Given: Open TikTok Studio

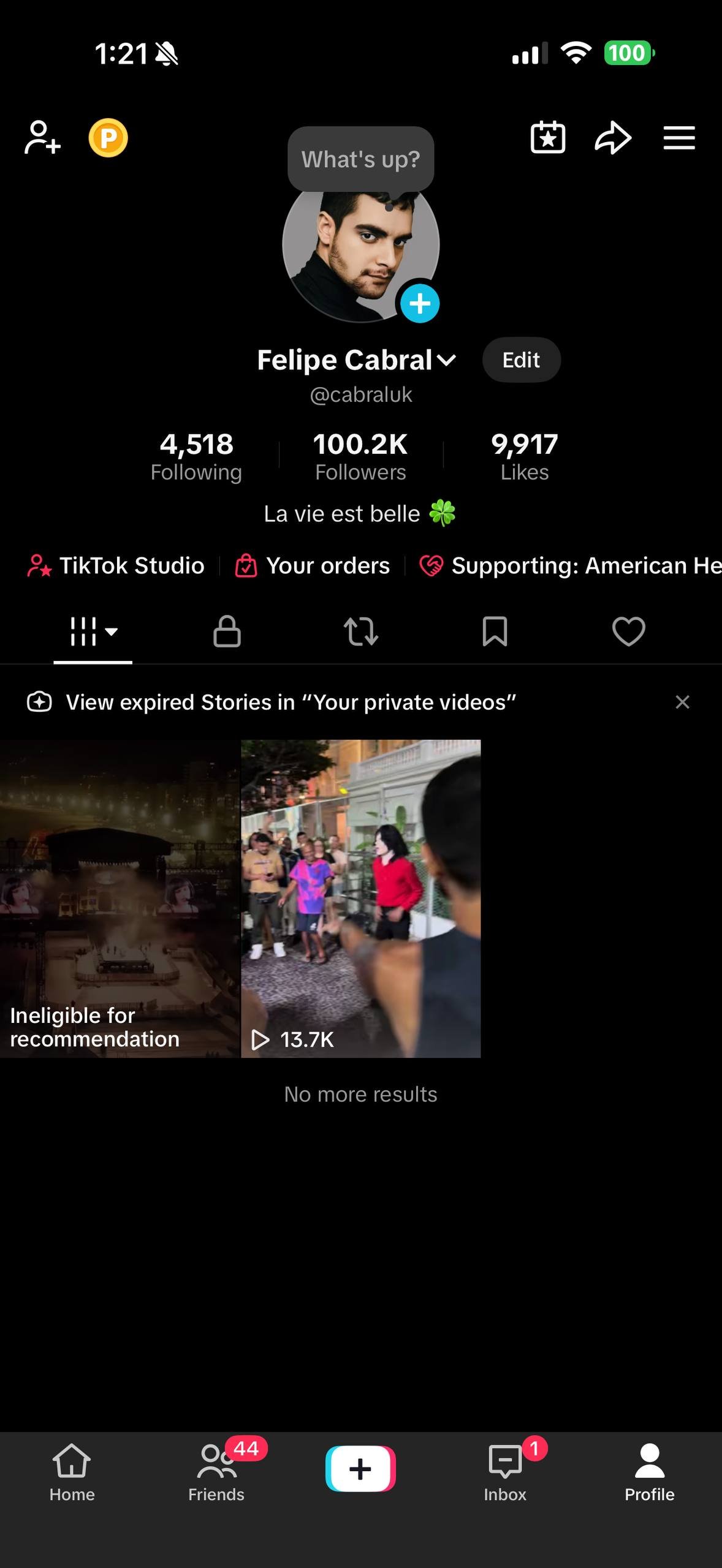Looking at the screenshot, I should click(x=116, y=565).
